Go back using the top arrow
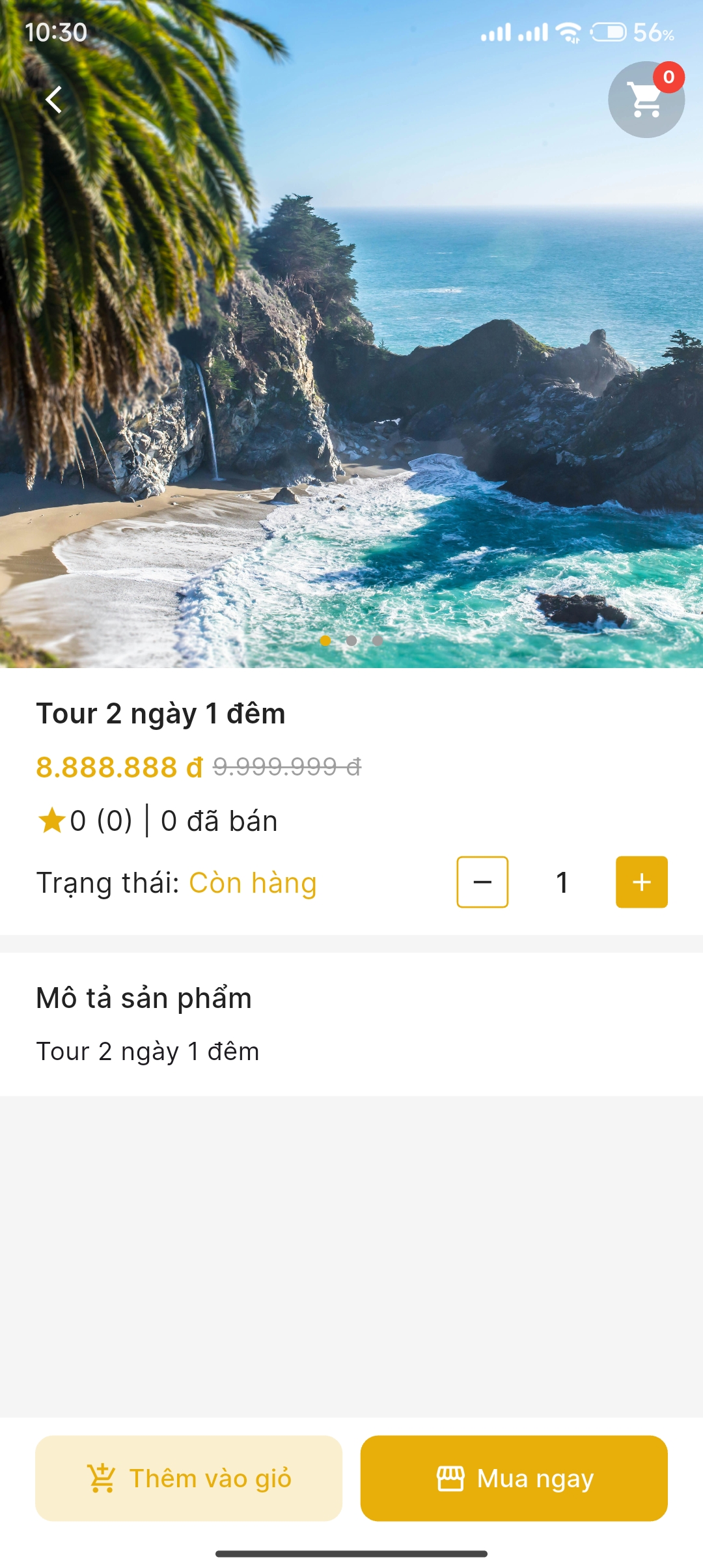Viewport: 703px width, 1568px height. coord(54,100)
